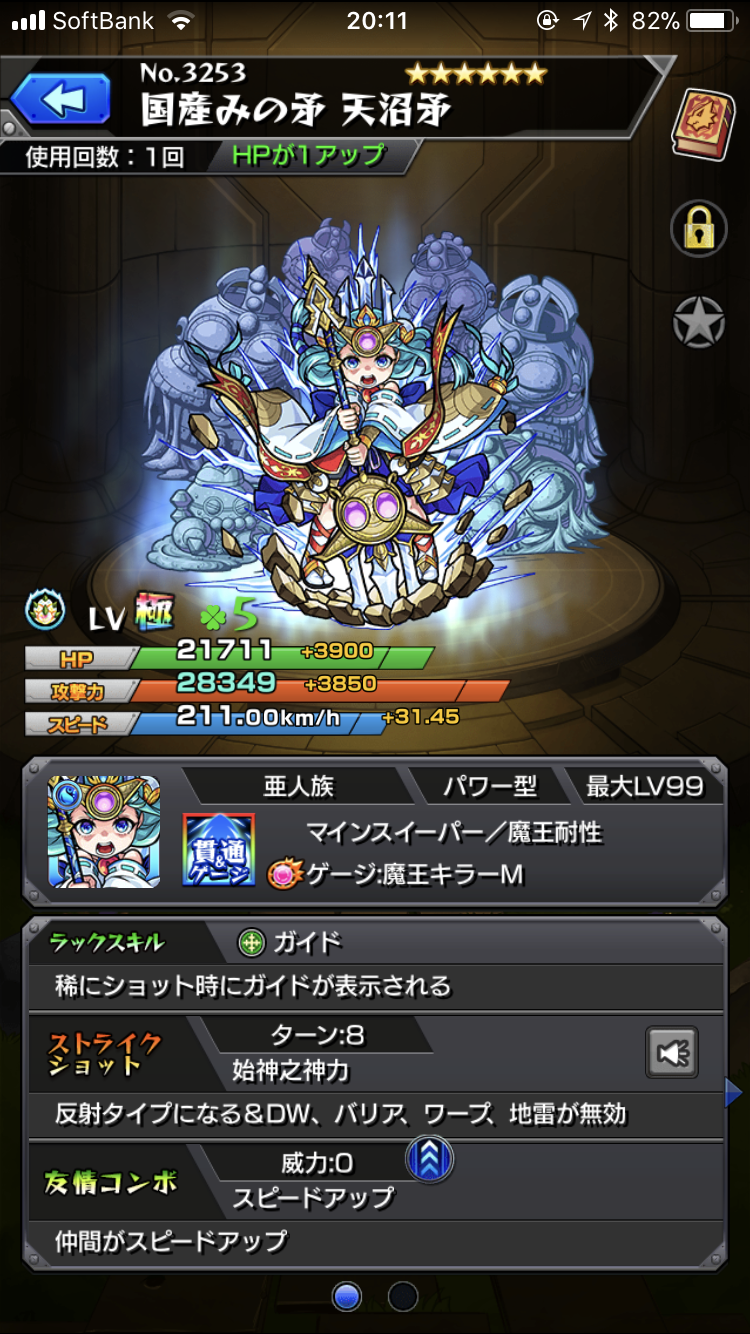The width and height of the screenshot is (750, 1334).
Task: Tap the monster portrait thumbnail
Action: 104,831
